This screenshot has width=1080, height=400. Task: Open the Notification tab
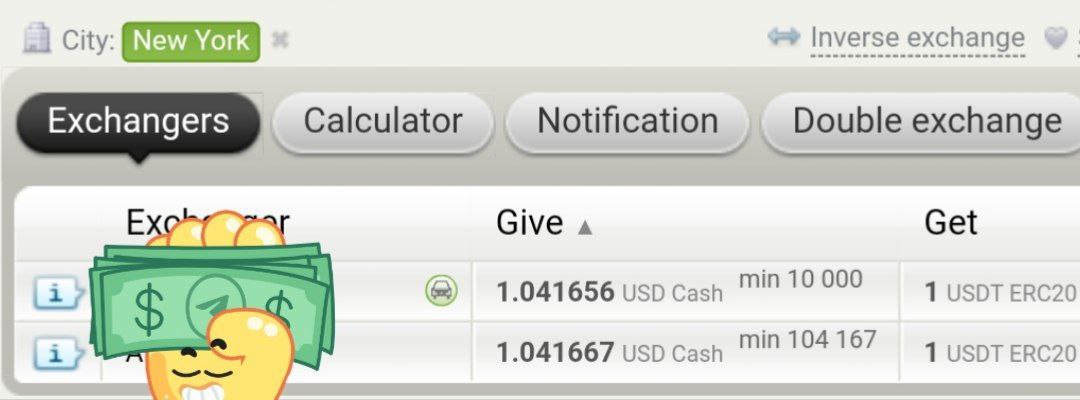tap(627, 121)
